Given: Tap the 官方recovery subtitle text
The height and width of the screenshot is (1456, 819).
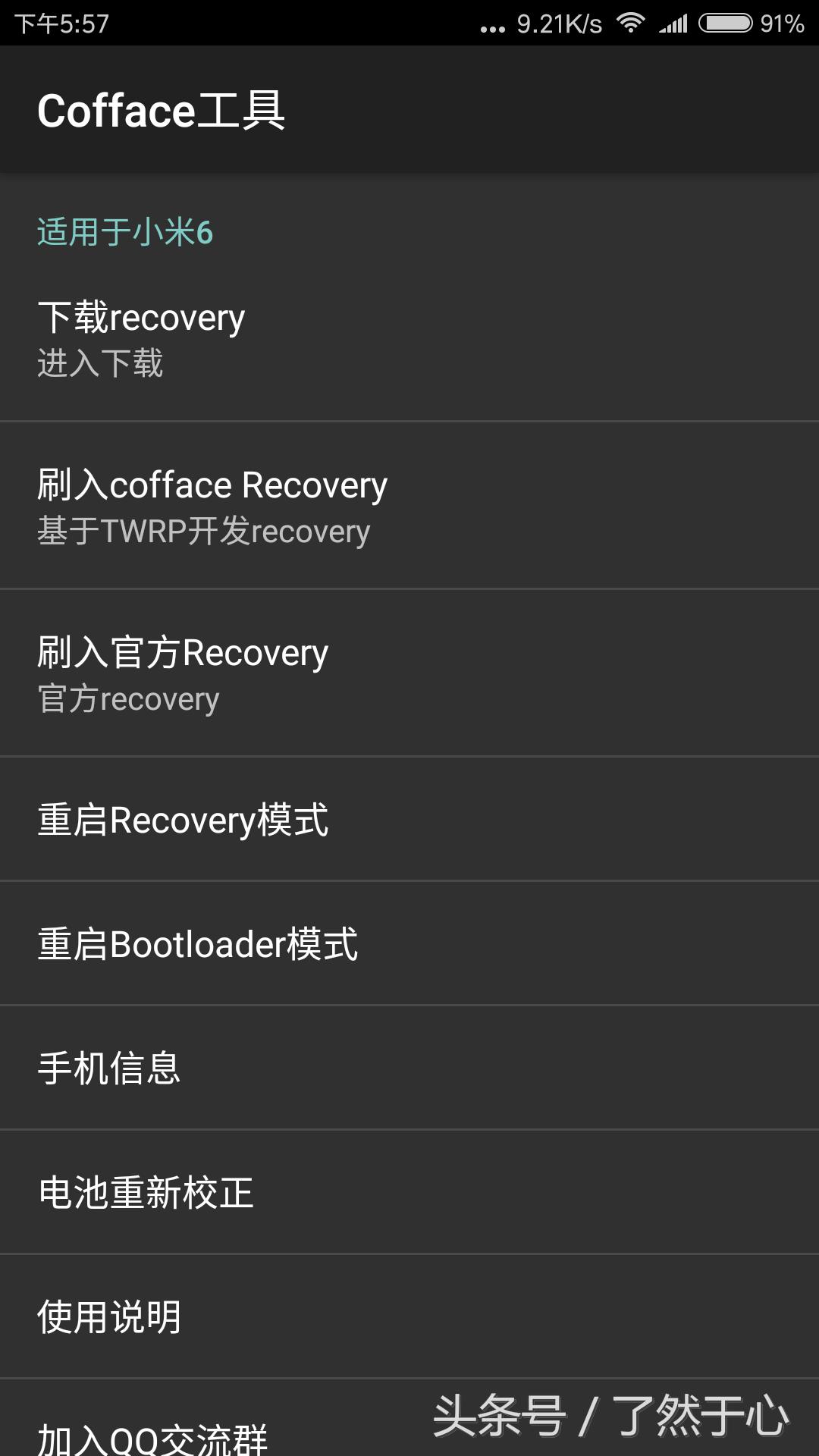Looking at the screenshot, I should [x=127, y=699].
